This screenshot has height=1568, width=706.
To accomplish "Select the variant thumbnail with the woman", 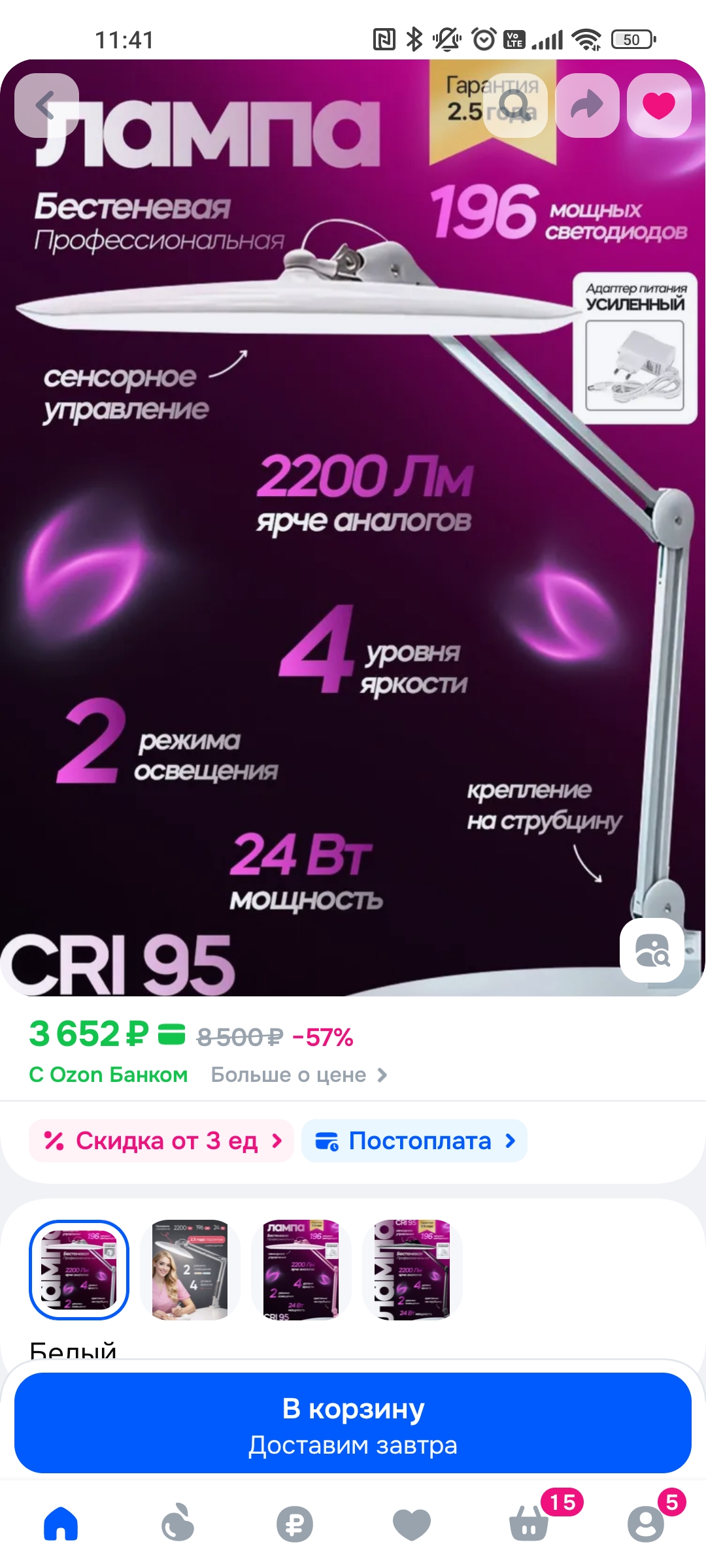I will click(x=190, y=1269).
